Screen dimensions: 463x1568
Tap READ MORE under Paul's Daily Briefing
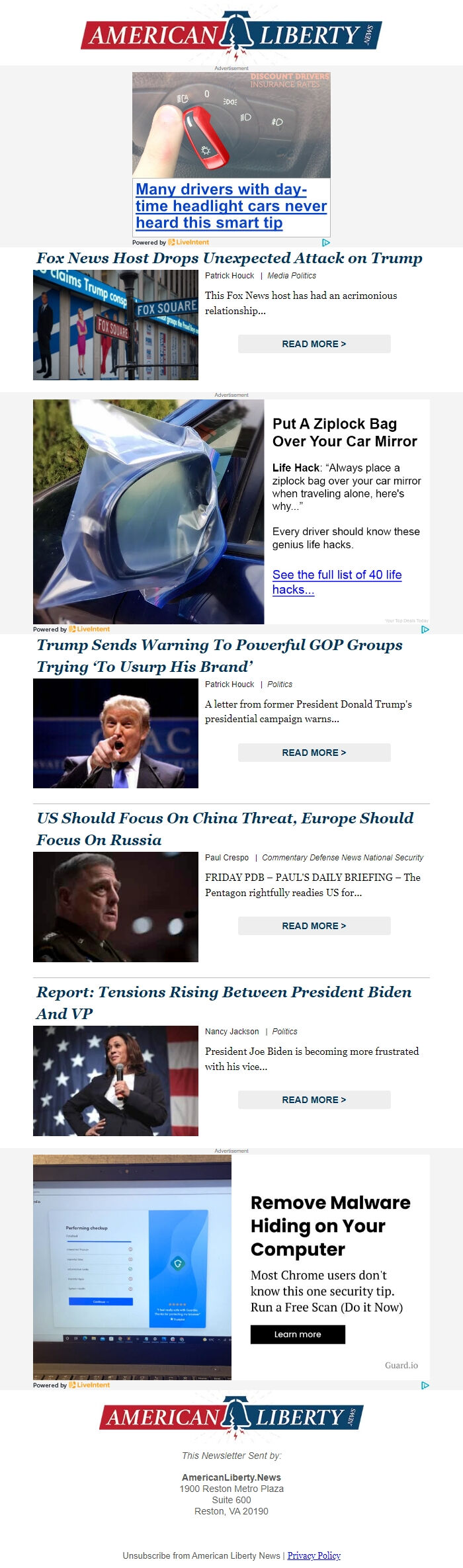coord(314,926)
